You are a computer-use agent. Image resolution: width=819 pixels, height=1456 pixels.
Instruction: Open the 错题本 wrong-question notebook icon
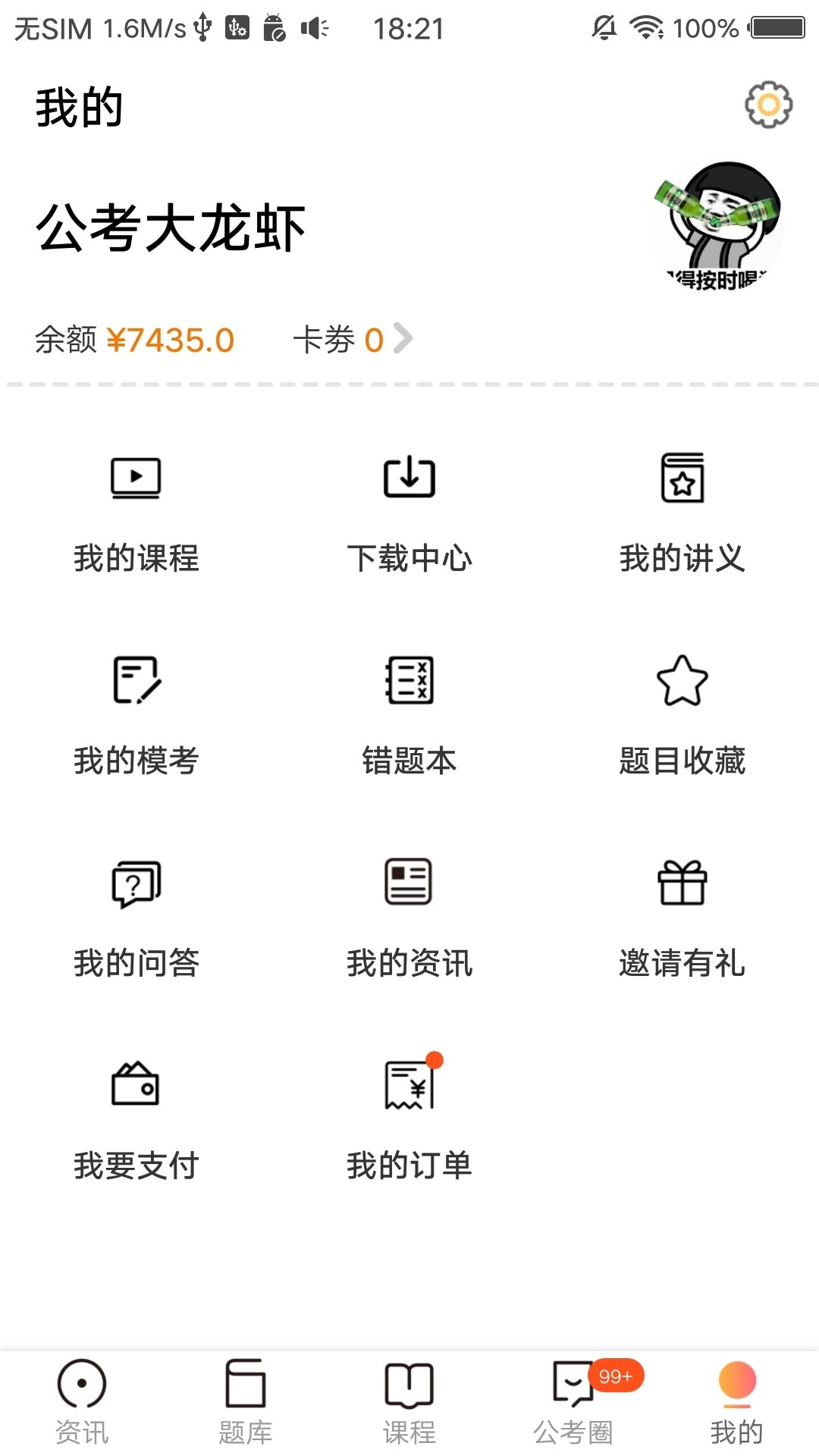click(409, 680)
